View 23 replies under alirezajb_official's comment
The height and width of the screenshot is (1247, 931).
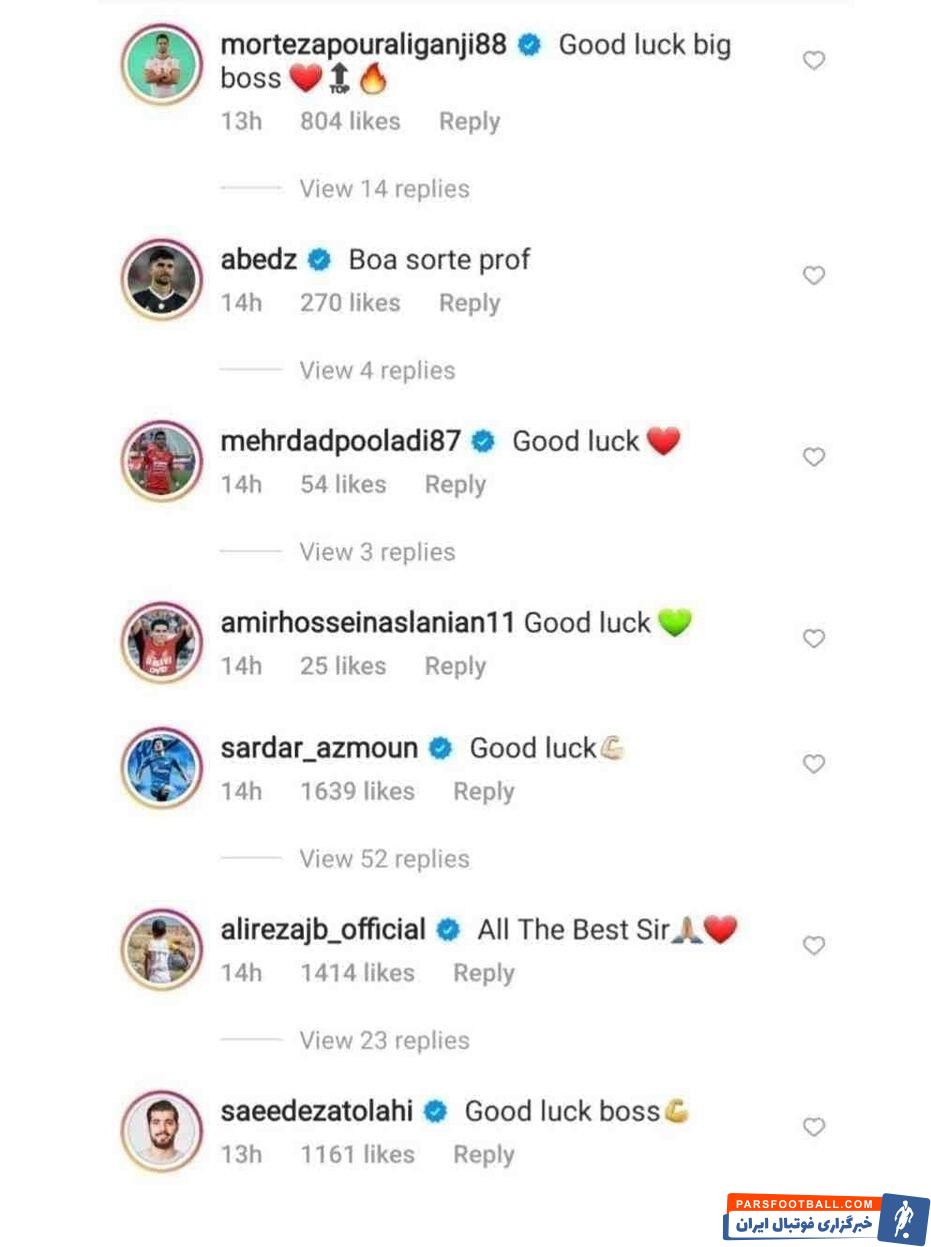(x=384, y=1041)
